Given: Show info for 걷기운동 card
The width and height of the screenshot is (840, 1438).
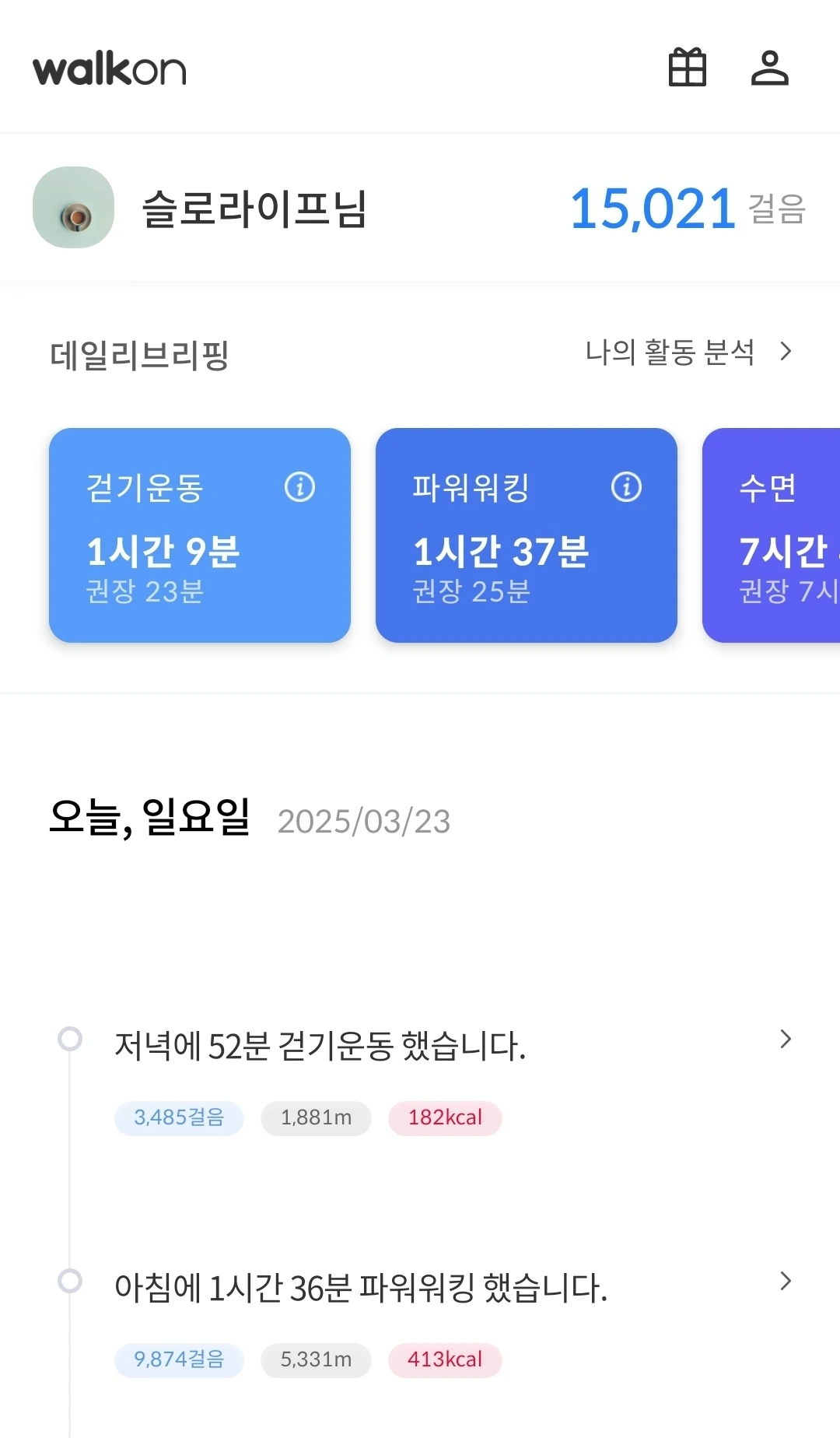Looking at the screenshot, I should pyautogui.click(x=299, y=487).
